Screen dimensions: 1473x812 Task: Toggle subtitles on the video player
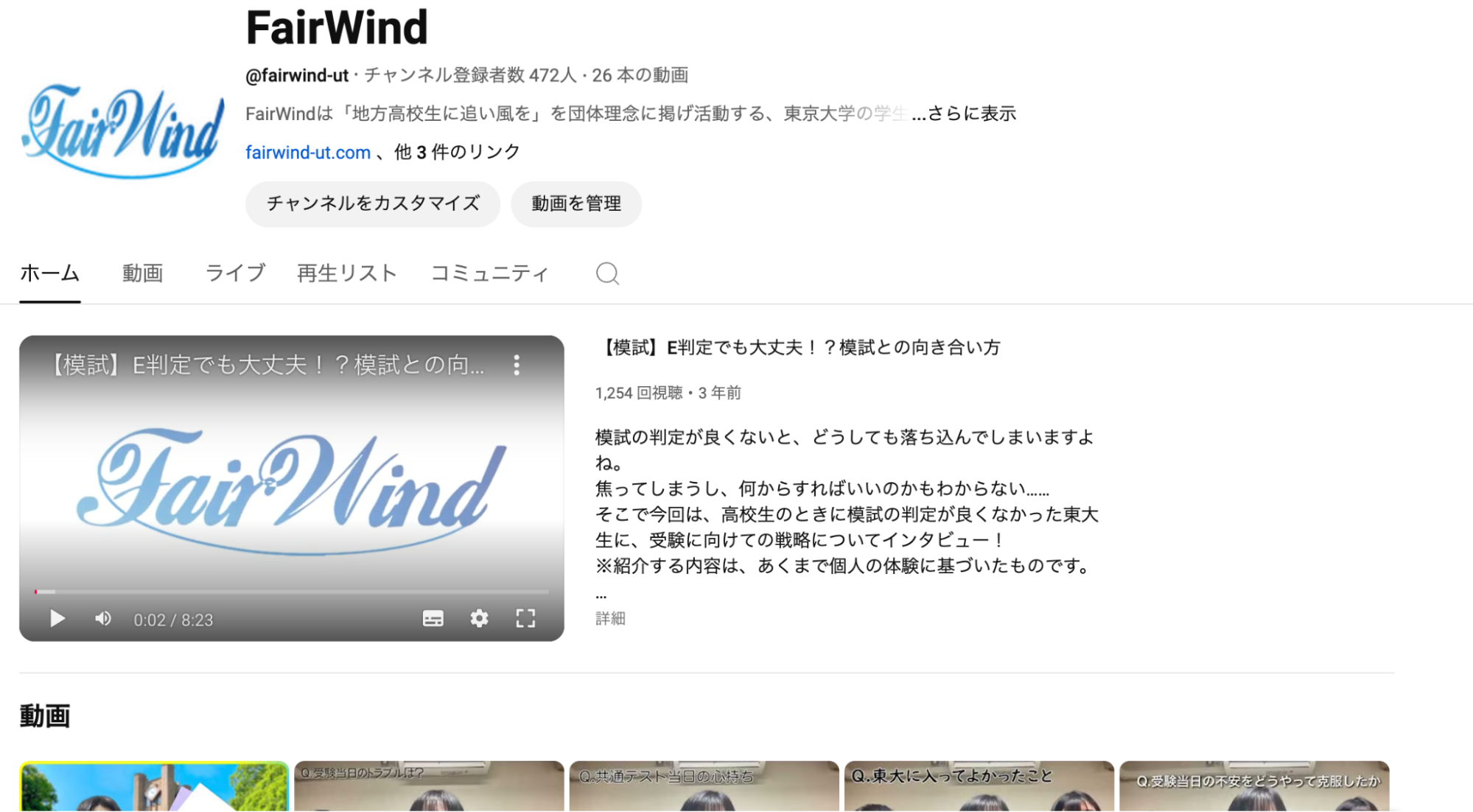click(433, 619)
